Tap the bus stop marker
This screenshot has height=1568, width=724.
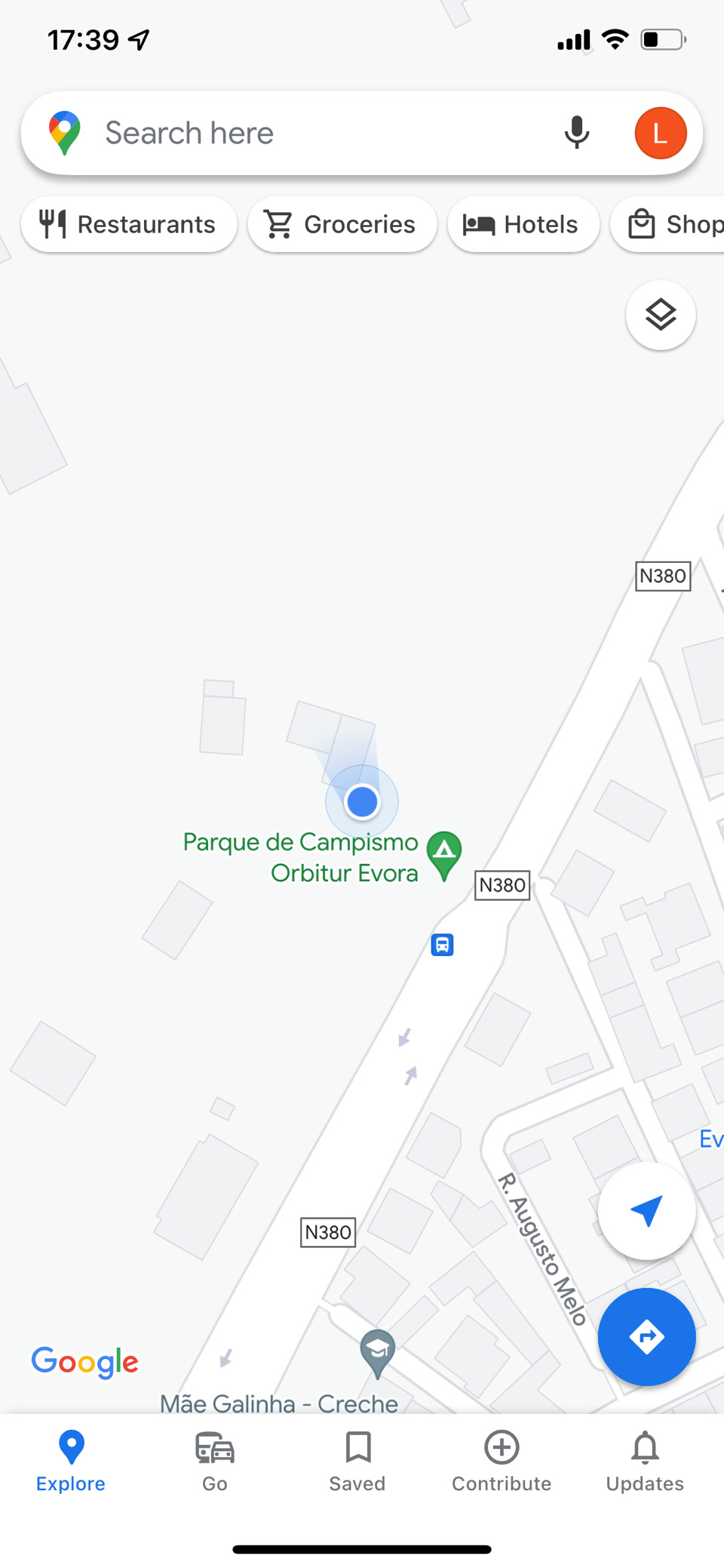coord(442,945)
